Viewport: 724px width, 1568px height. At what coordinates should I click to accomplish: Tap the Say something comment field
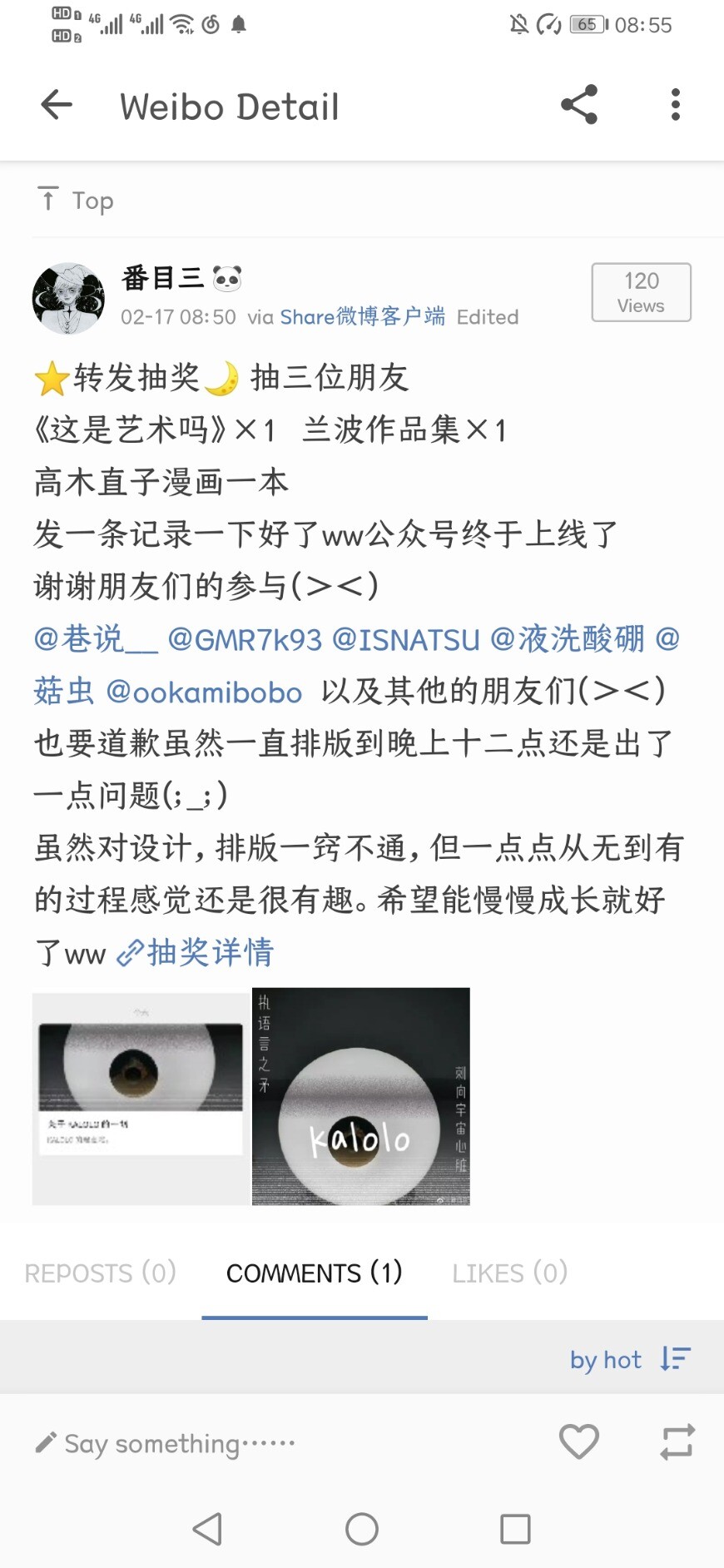[x=179, y=1443]
